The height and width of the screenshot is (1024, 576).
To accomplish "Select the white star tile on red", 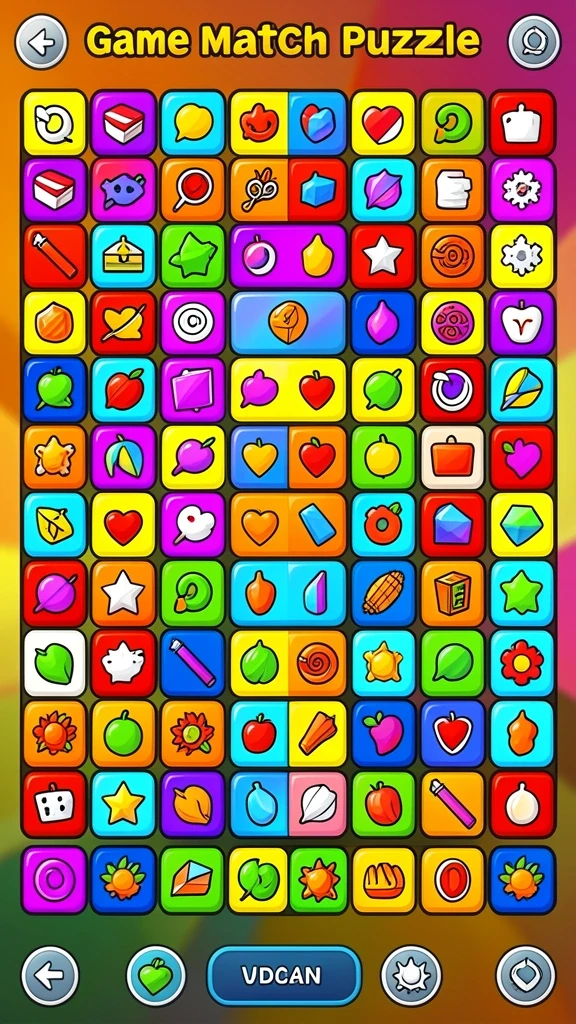I will [x=383, y=257].
